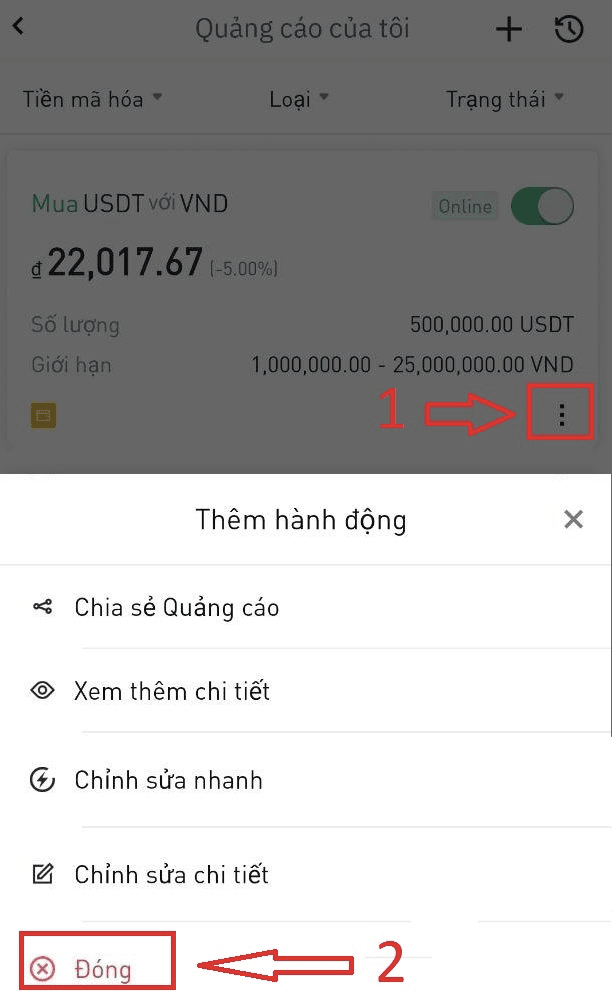612x992 pixels.
Task: Open the three-dot menu on USDT ad
Action: point(561,414)
